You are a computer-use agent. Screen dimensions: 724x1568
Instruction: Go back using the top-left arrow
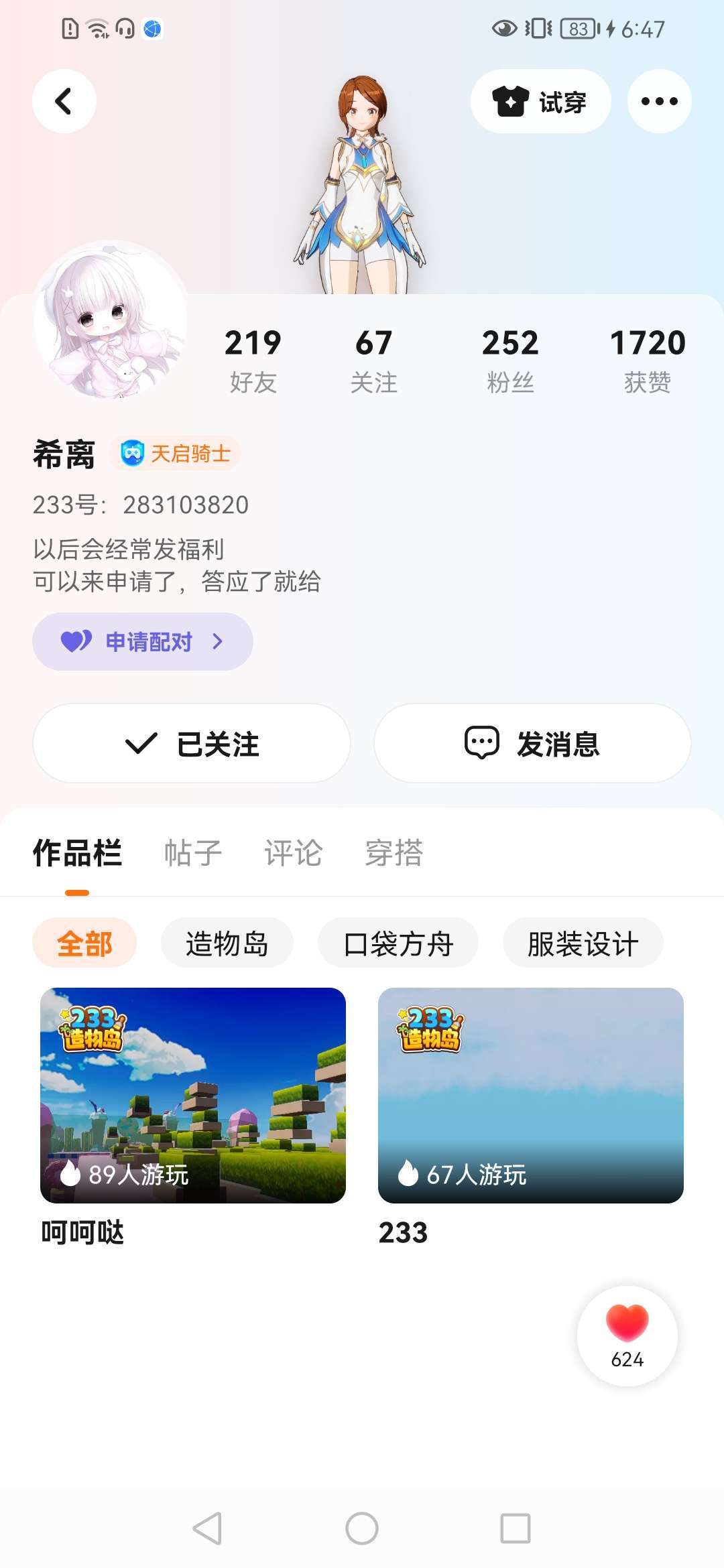pos(64,101)
